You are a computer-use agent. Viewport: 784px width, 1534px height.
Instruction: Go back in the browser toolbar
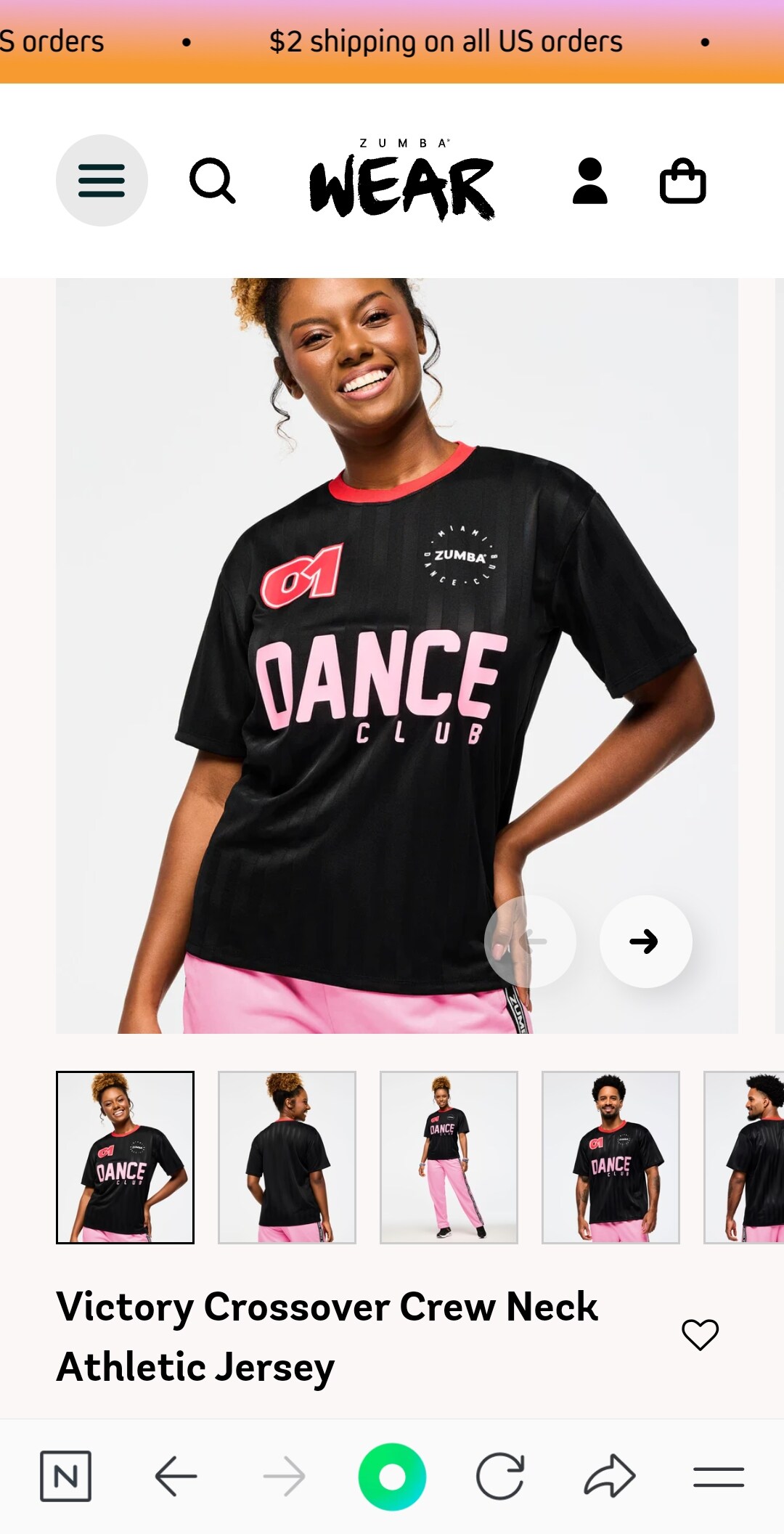176,1476
